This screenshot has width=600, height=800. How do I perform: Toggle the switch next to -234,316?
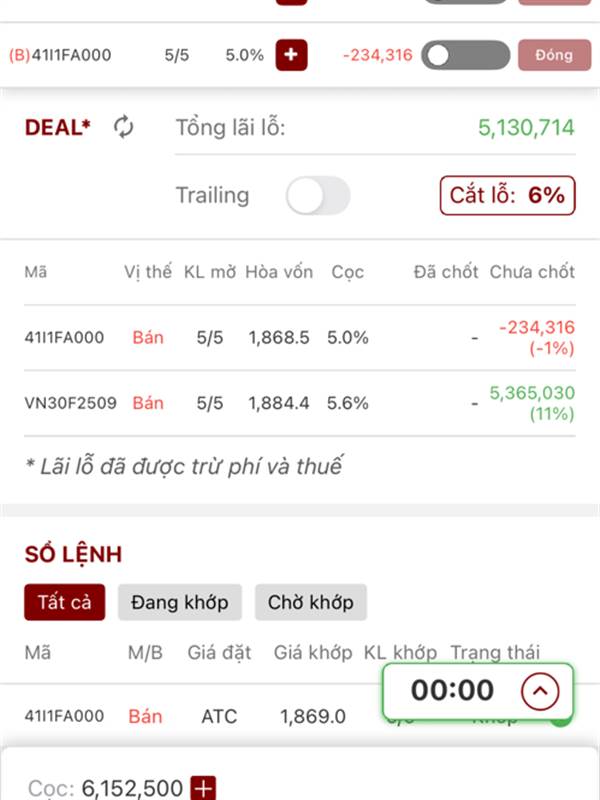[465, 55]
